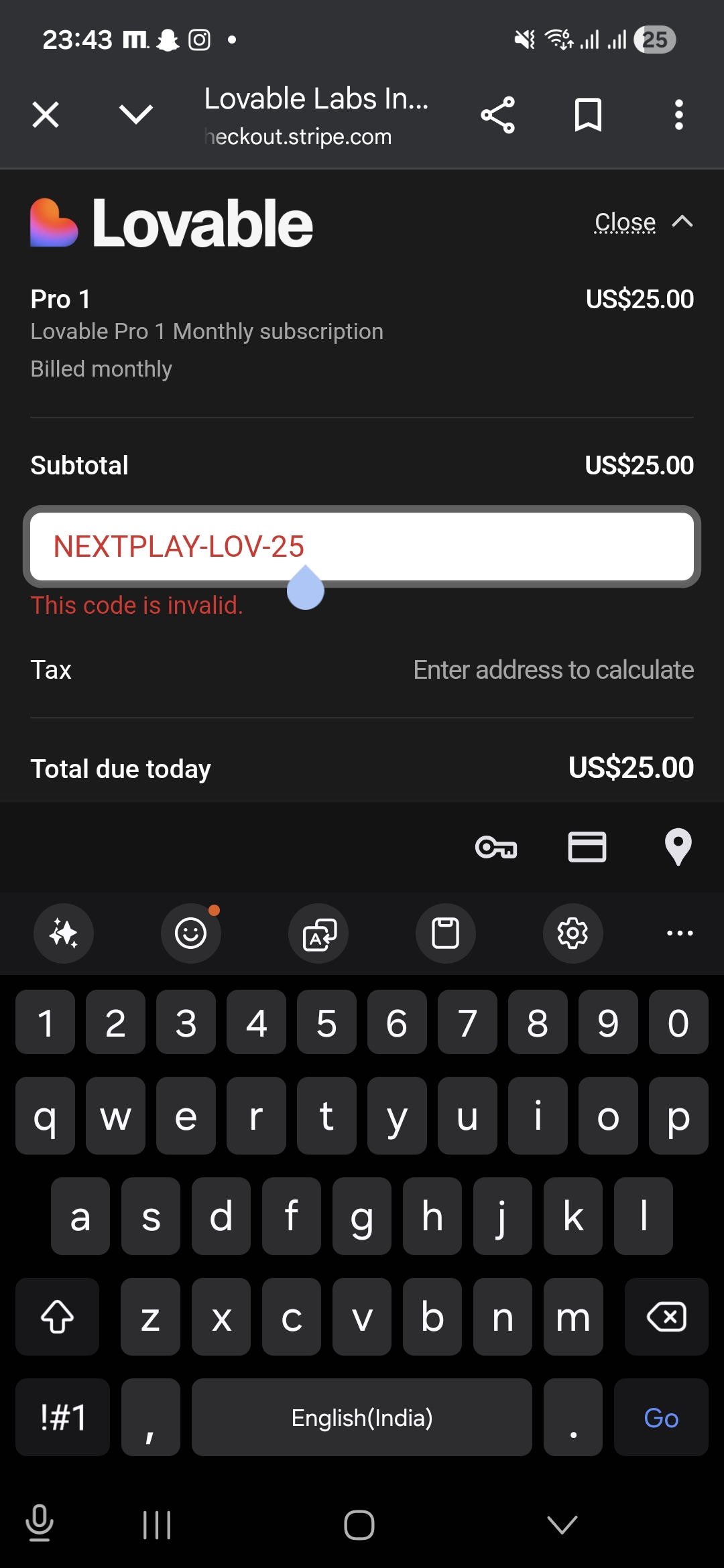Minimize browser with the down chevron
Viewport: 724px width, 1568px height.
pyautogui.click(x=136, y=115)
